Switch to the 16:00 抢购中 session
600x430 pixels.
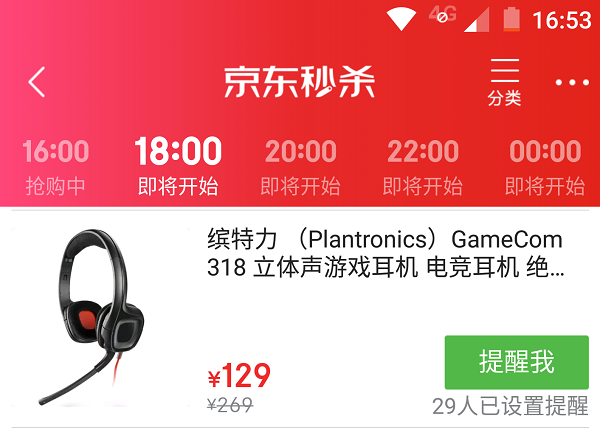tap(55, 166)
